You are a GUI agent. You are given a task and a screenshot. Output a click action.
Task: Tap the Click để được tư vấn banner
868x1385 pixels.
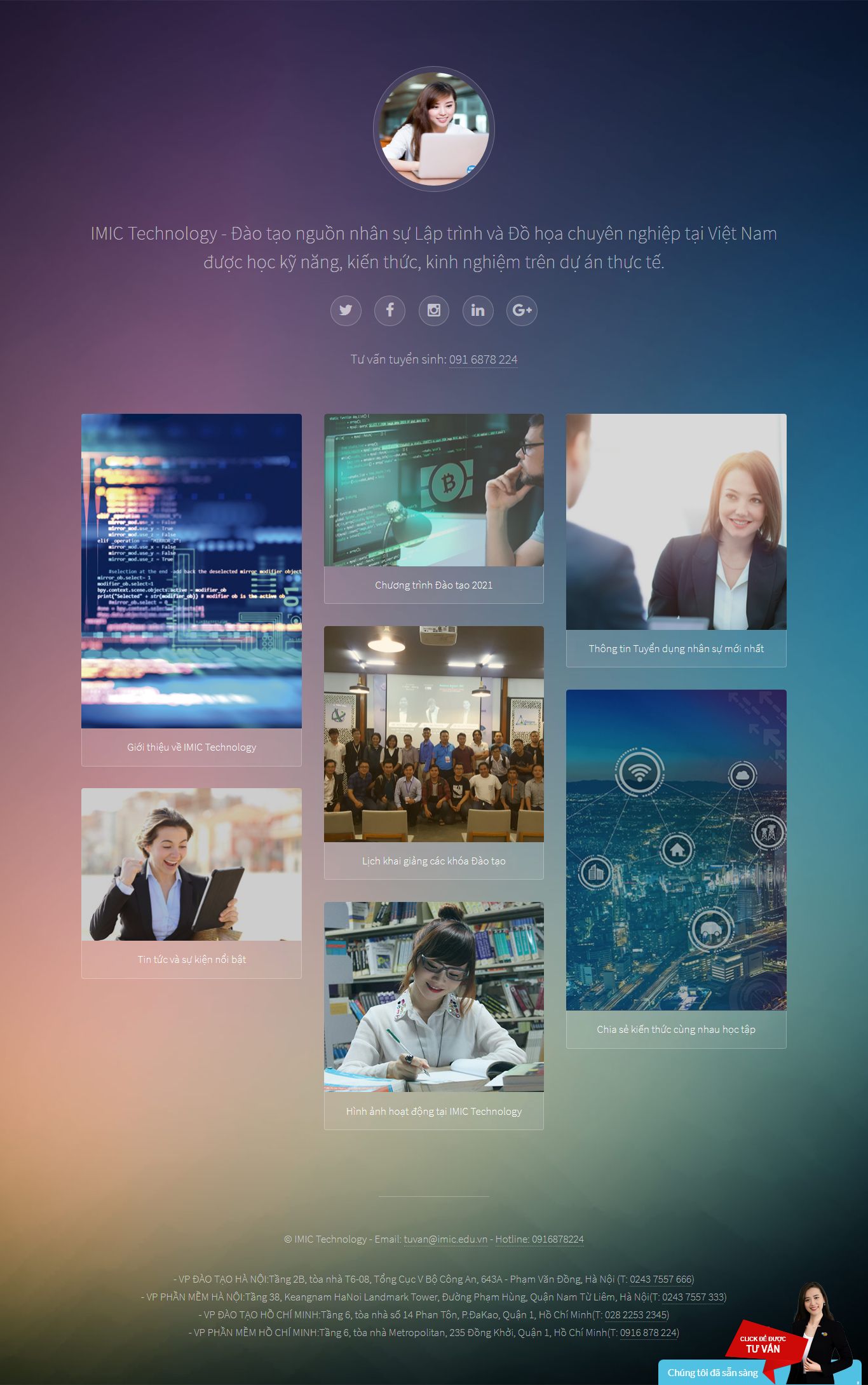pyautogui.click(x=763, y=1344)
